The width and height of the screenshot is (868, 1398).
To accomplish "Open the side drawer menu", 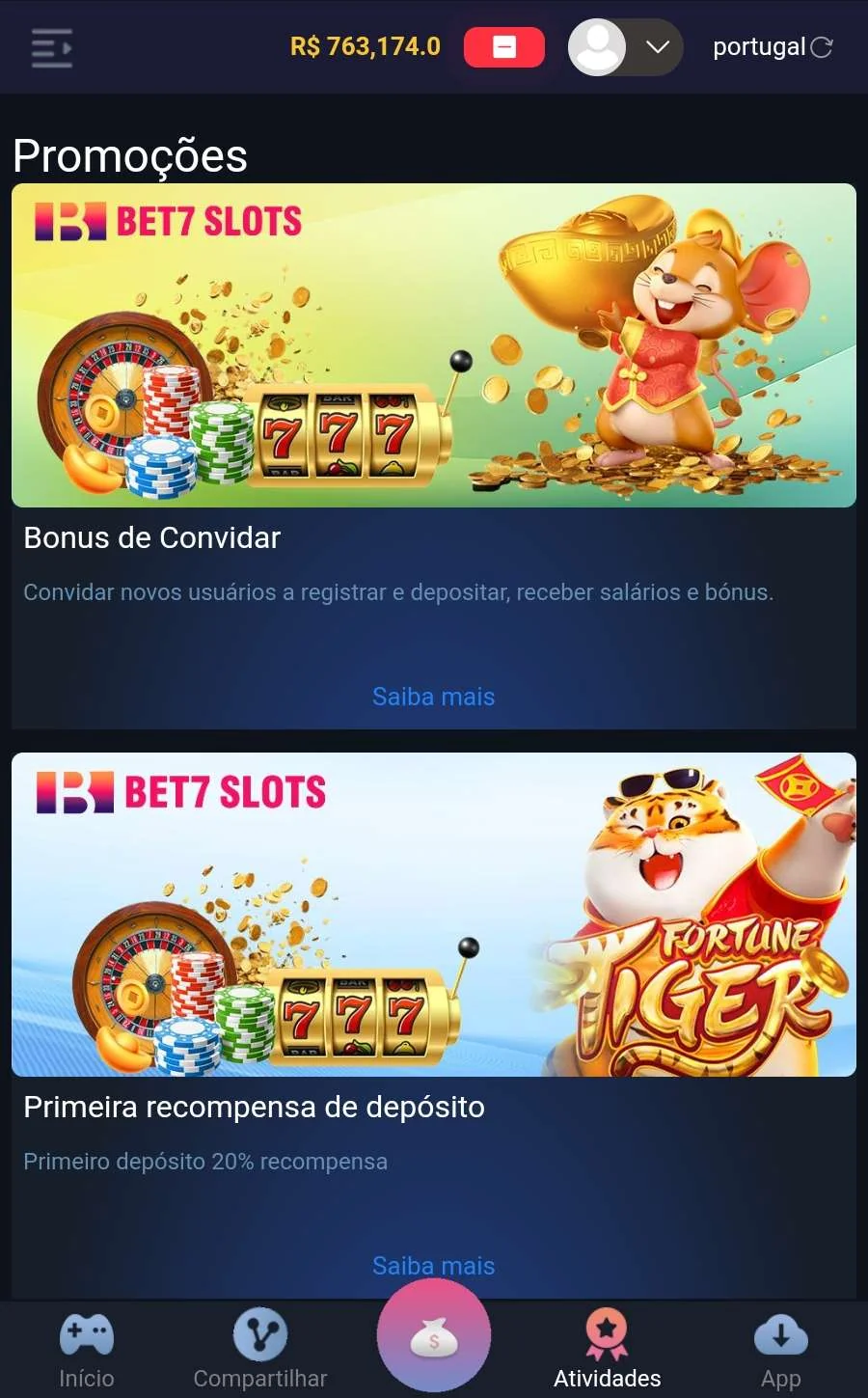I will (x=52, y=47).
